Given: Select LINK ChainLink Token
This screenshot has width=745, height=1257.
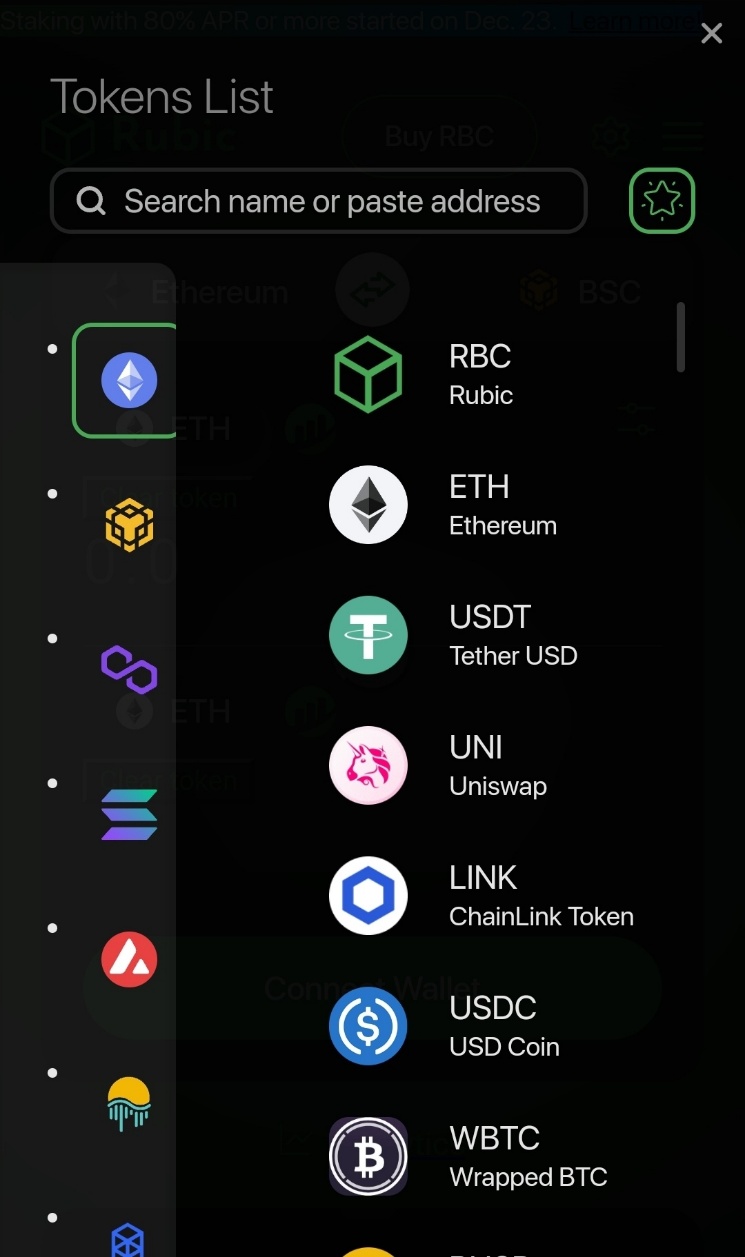Looking at the screenshot, I should (480, 896).
